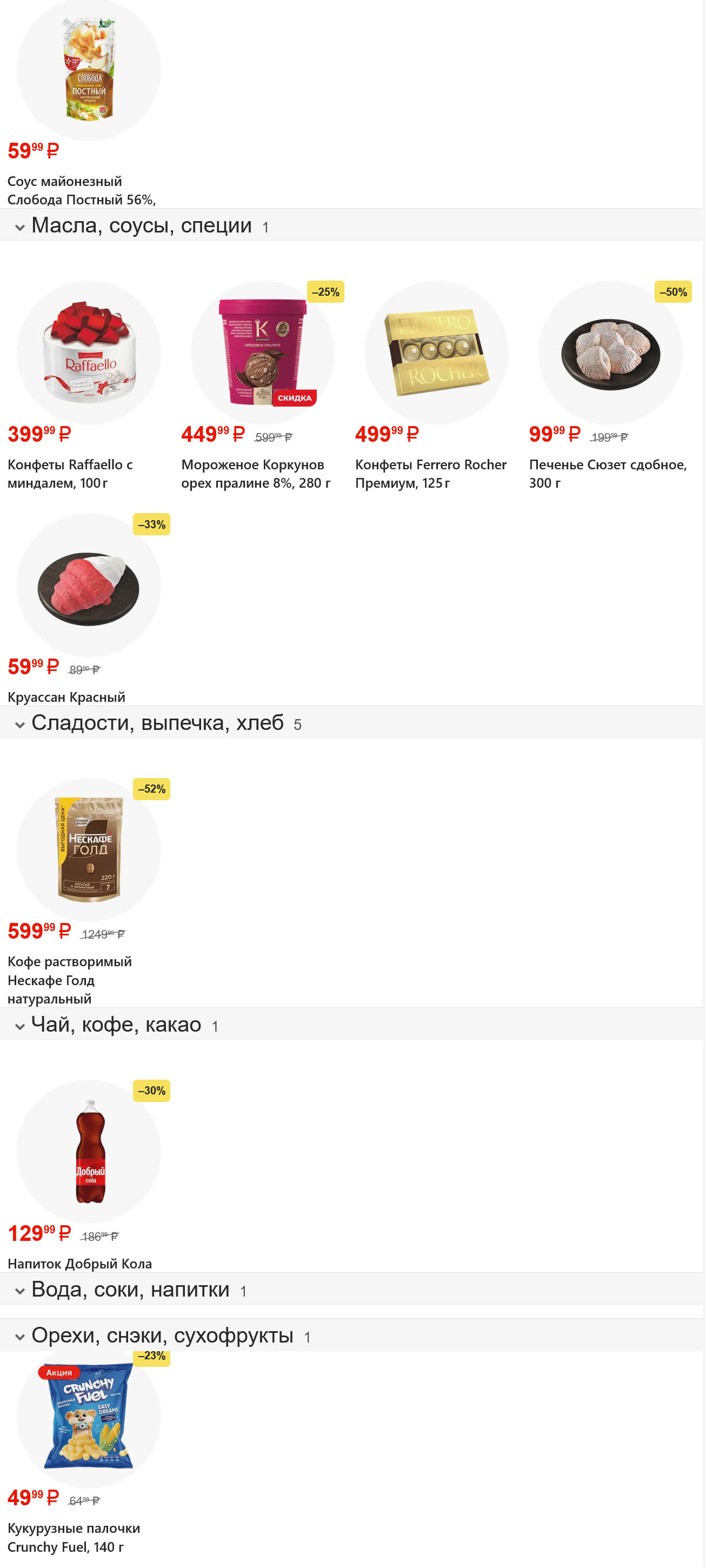Image resolution: width=706 pixels, height=1568 pixels.
Task: Open Конфеты Raffaello с миндалем product
Action: (88, 353)
